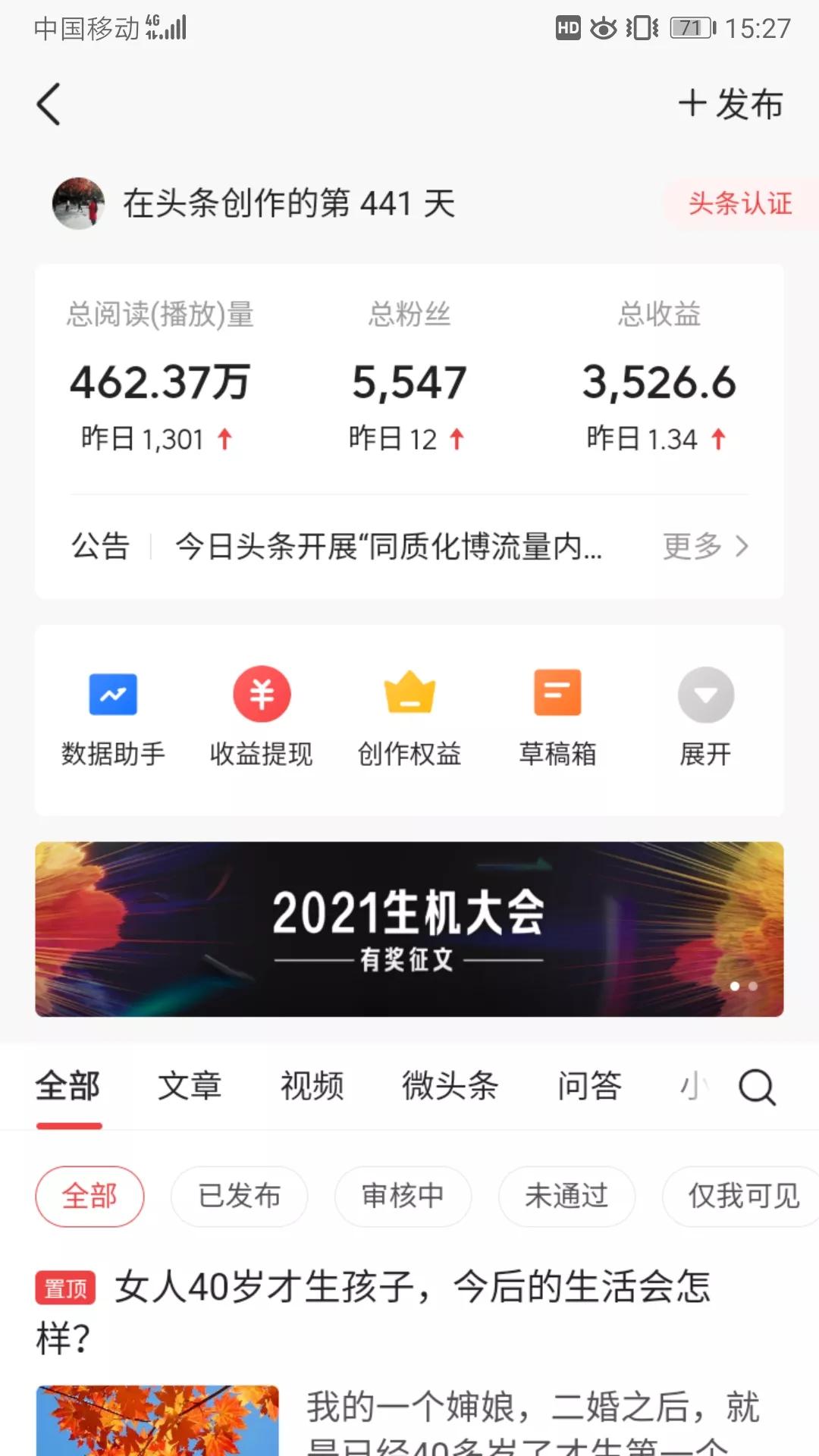Image resolution: width=819 pixels, height=1456 pixels.
Task: Filter posts by 已发布 published
Action: point(239,1196)
